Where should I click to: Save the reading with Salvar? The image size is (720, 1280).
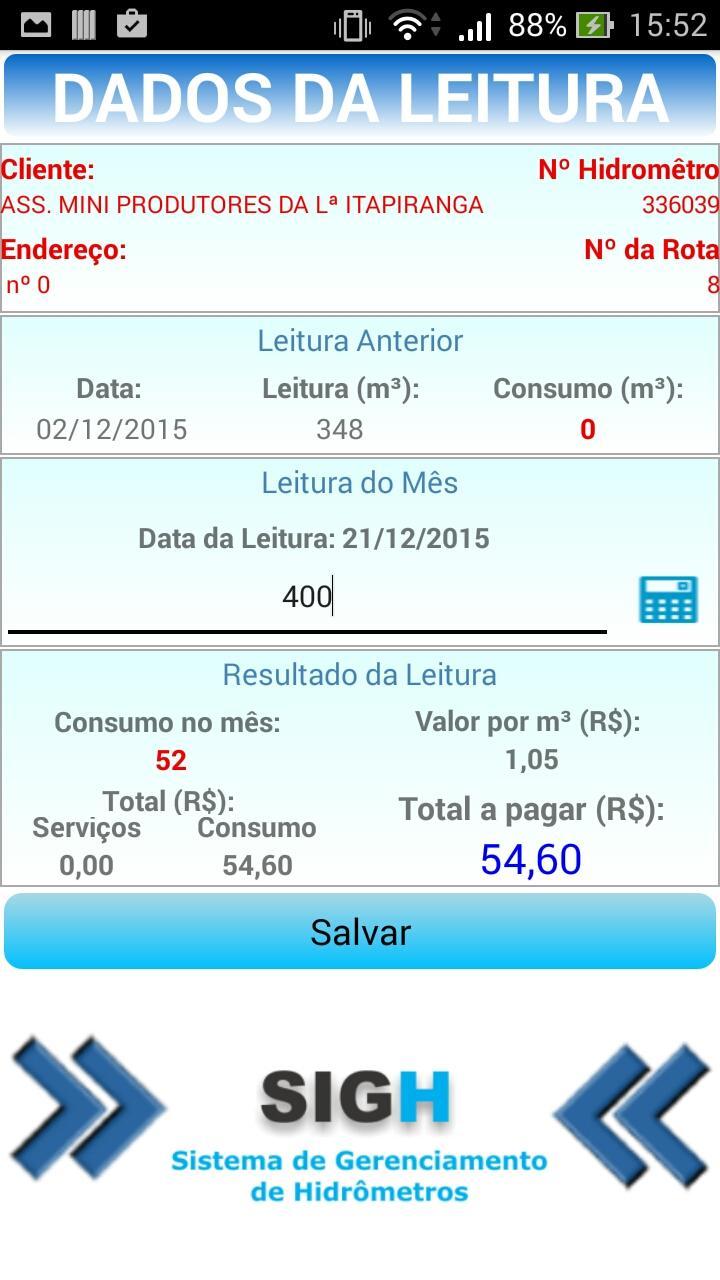pos(360,932)
